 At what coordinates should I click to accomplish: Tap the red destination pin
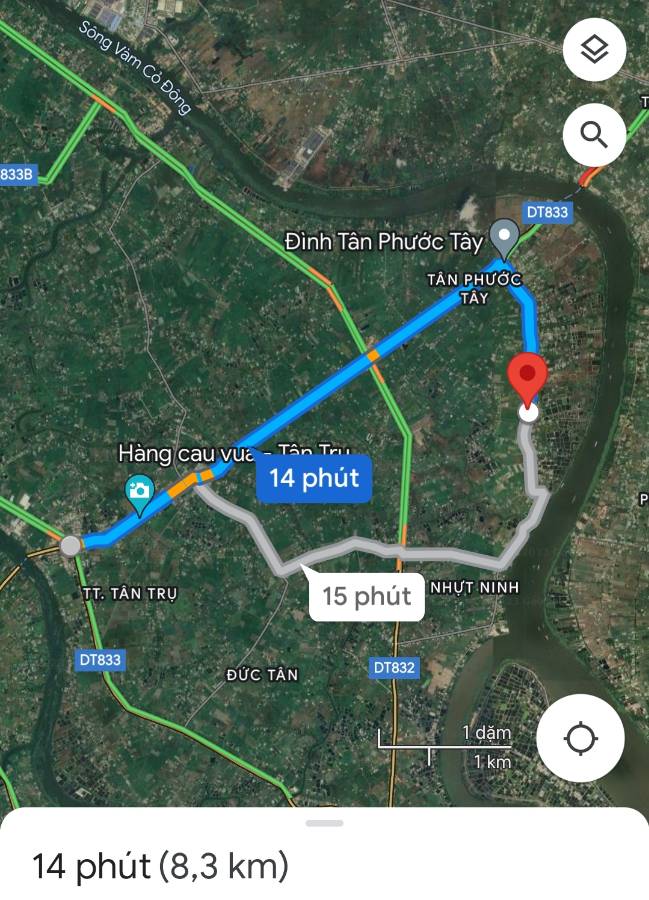click(528, 378)
